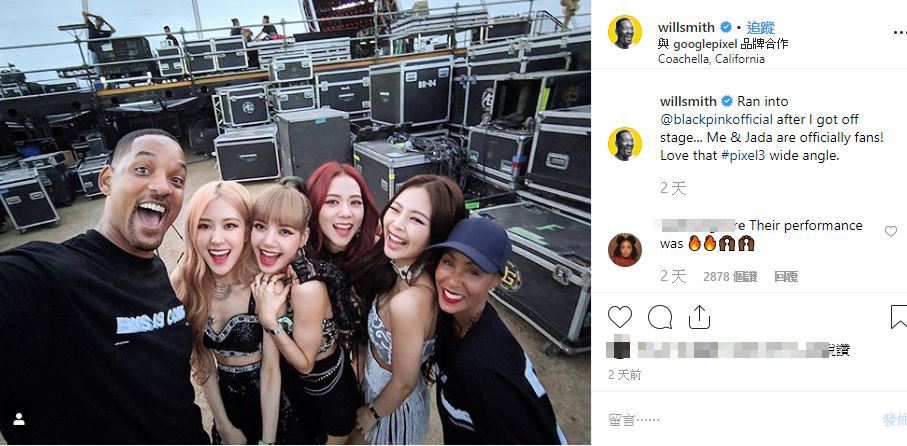Save the post with the bookmark icon
This screenshot has width=907, height=446.
pyautogui.click(x=898, y=317)
